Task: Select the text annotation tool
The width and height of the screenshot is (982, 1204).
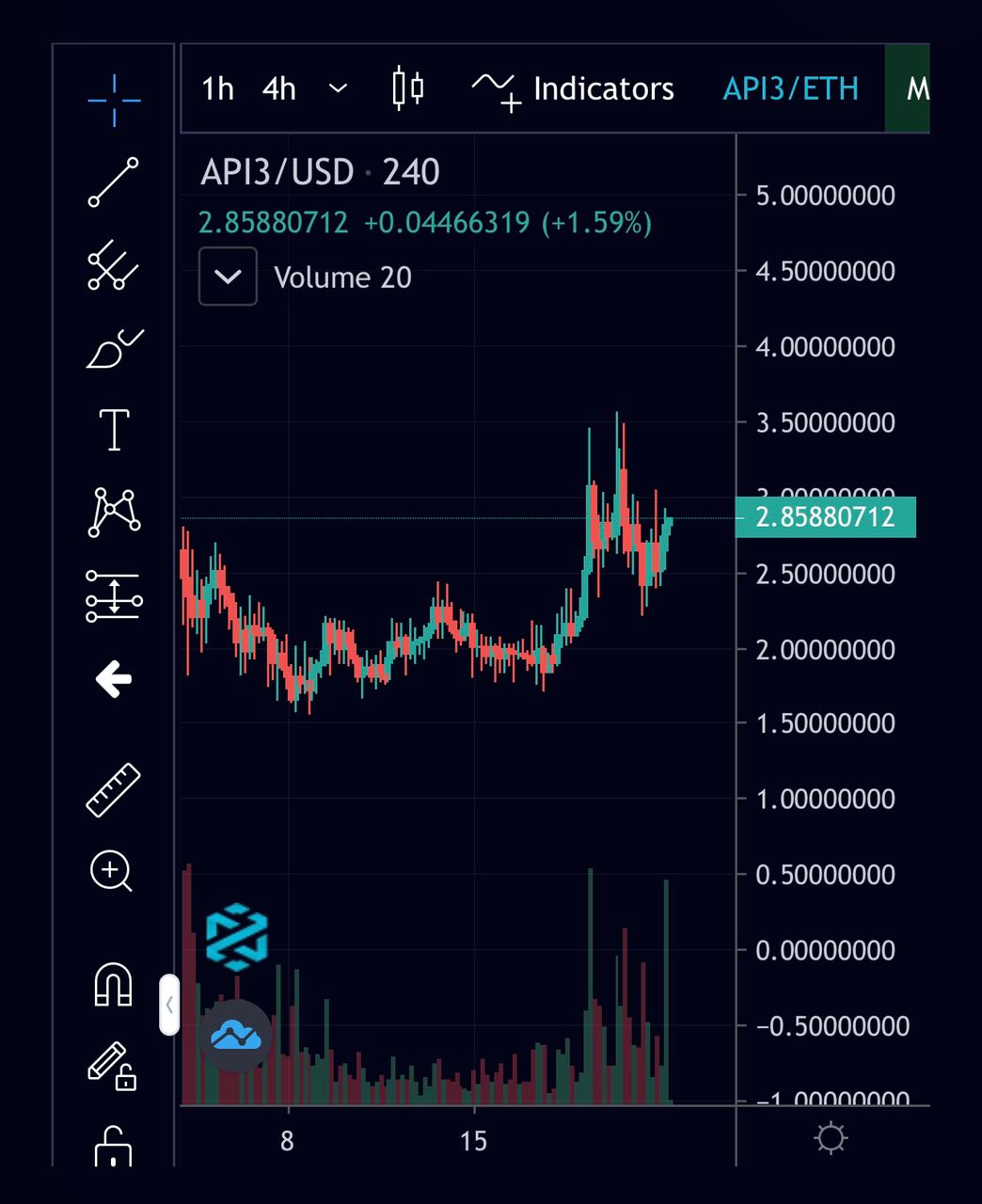Action: tap(114, 431)
